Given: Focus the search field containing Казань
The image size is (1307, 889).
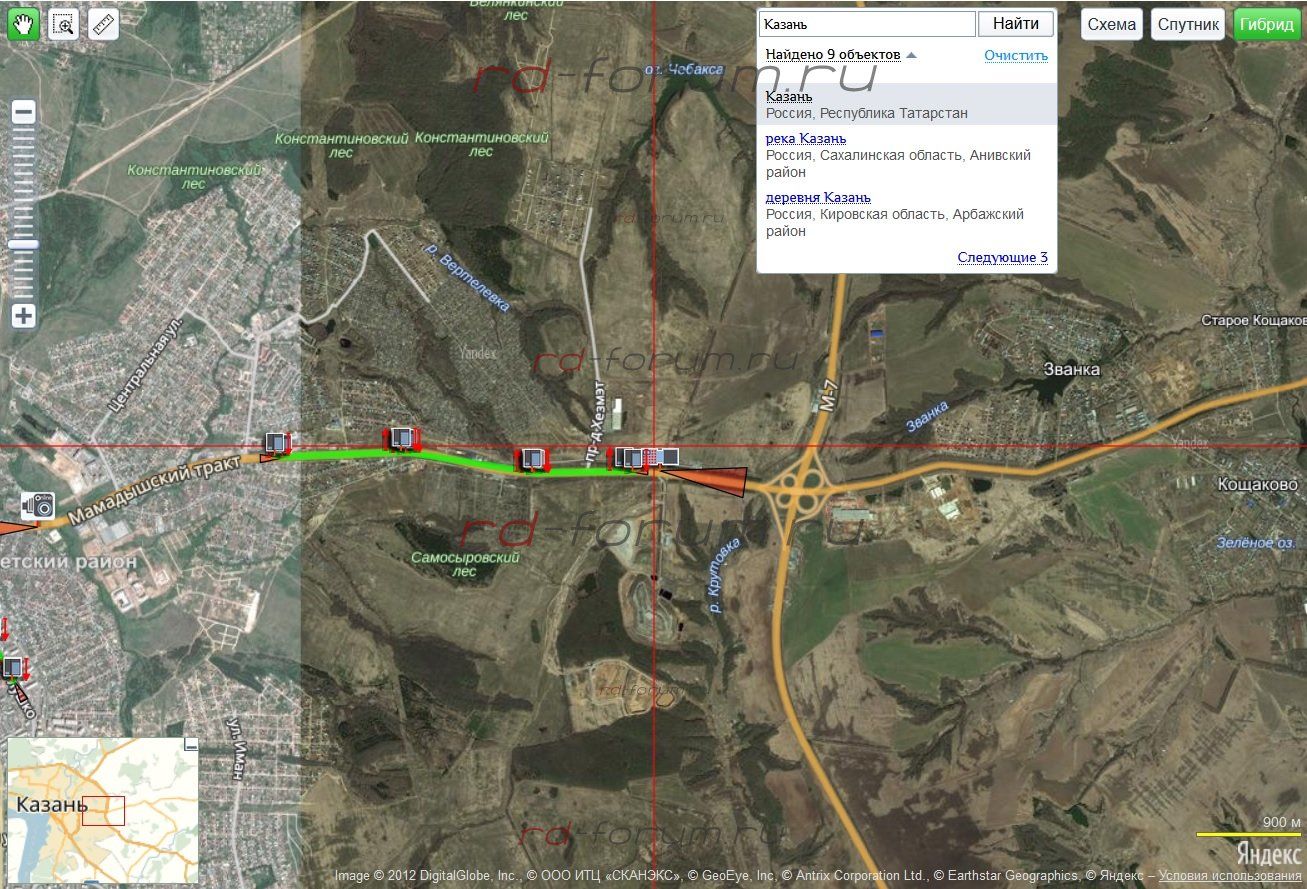Looking at the screenshot, I should pos(866,24).
